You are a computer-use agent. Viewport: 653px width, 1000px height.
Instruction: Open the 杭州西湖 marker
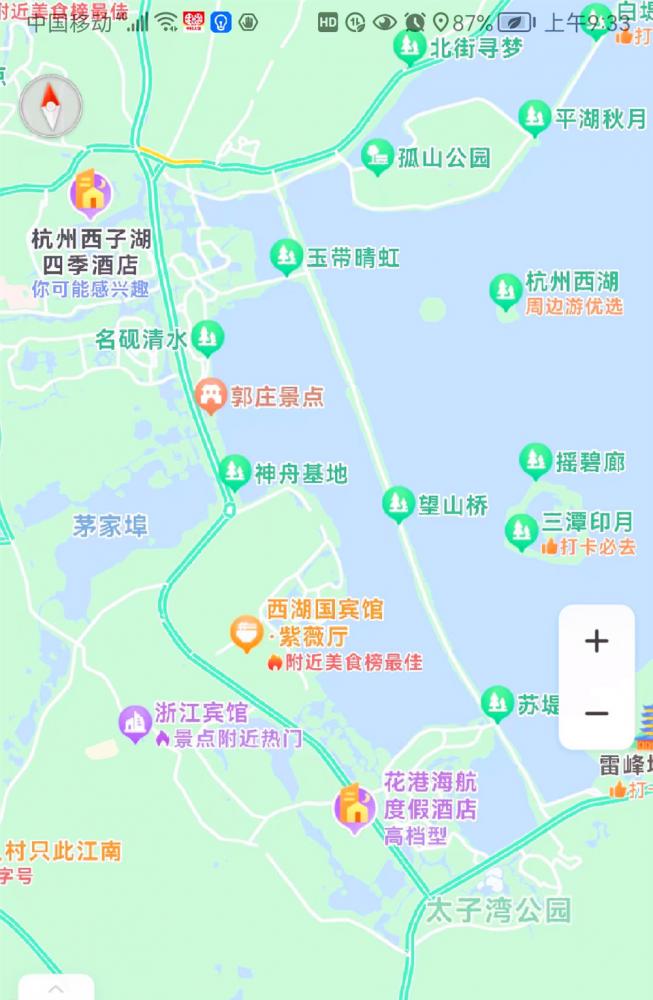pos(505,290)
